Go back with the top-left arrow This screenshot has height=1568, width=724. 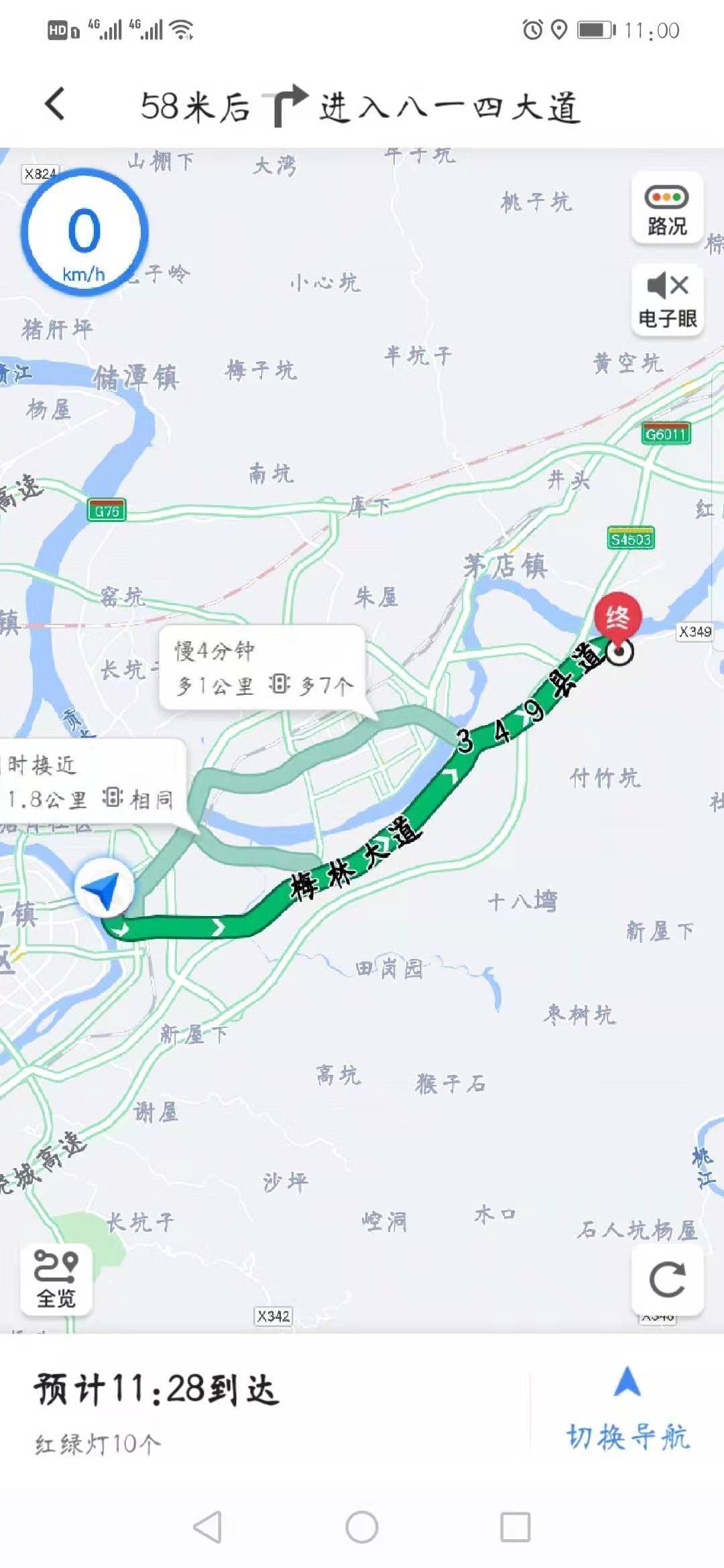(56, 105)
